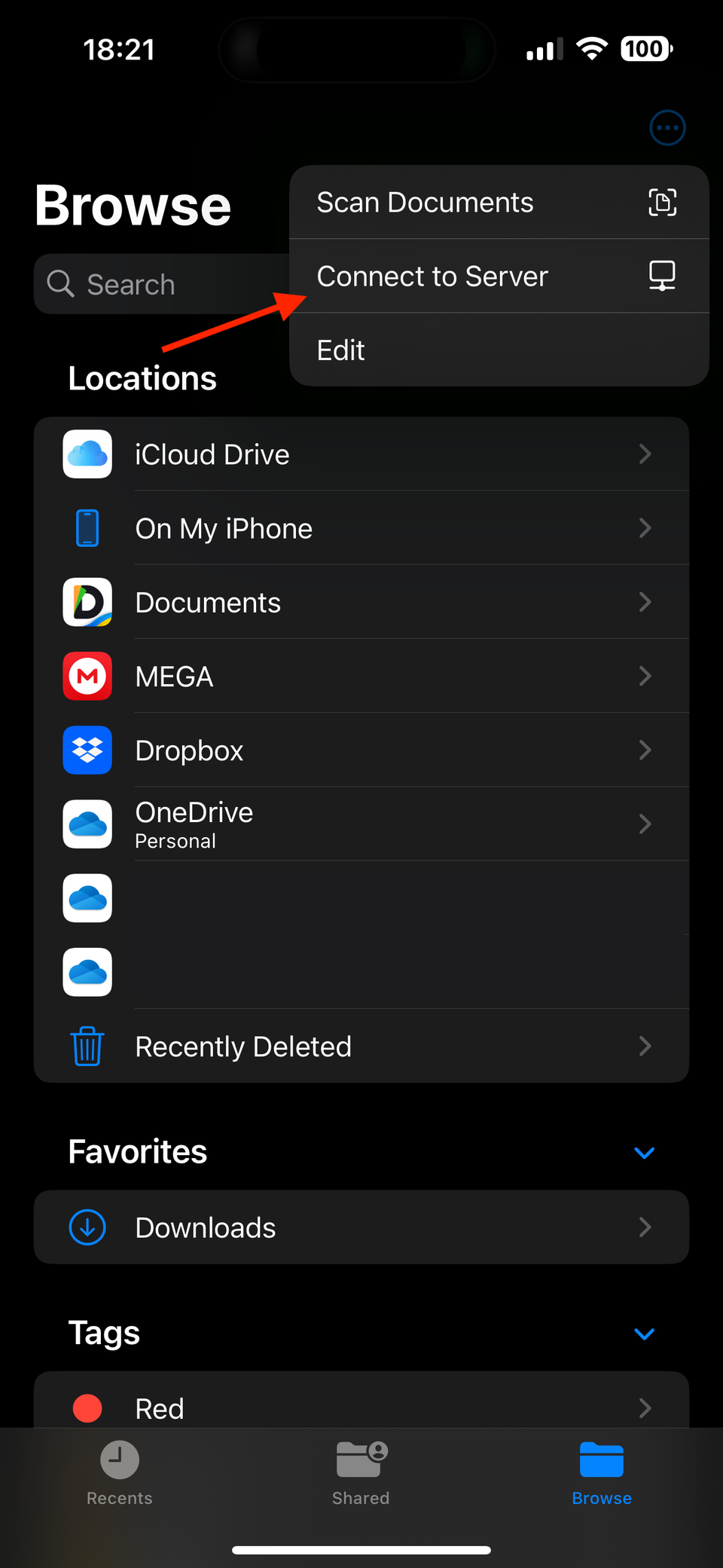The width and height of the screenshot is (723, 1568).
Task: Show files tagged Red
Action: point(361,1408)
